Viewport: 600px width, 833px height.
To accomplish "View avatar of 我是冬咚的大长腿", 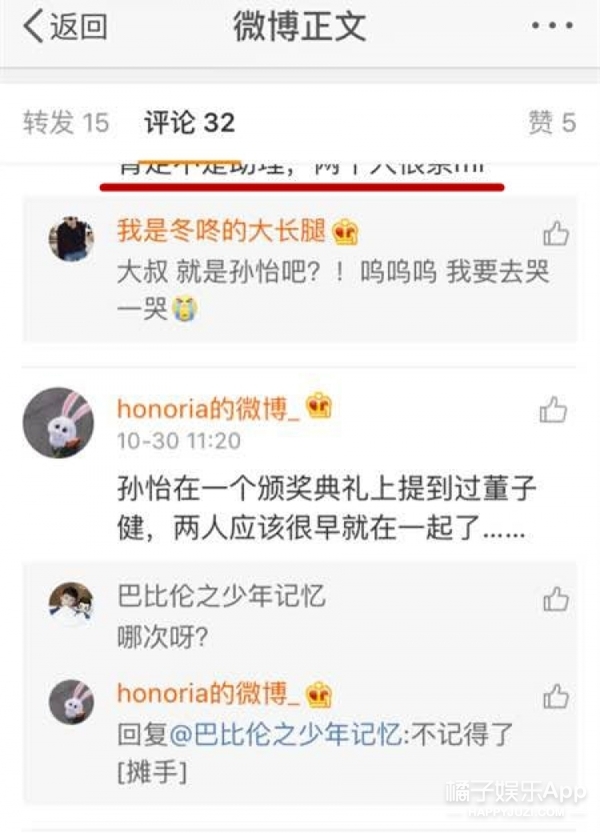I will click(x=71, y=240).
